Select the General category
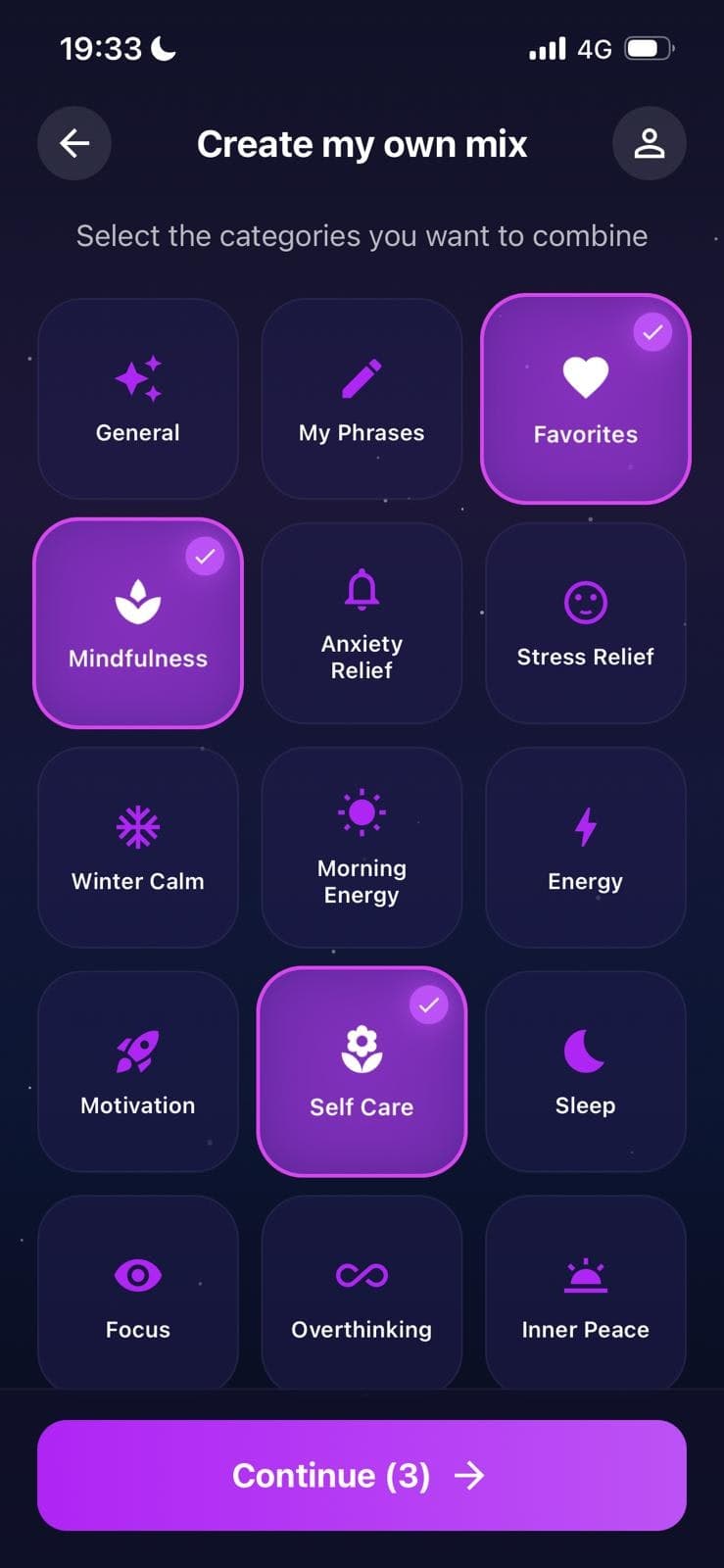The width and height of the screenshot is (724, 1568). click(138, 399)
